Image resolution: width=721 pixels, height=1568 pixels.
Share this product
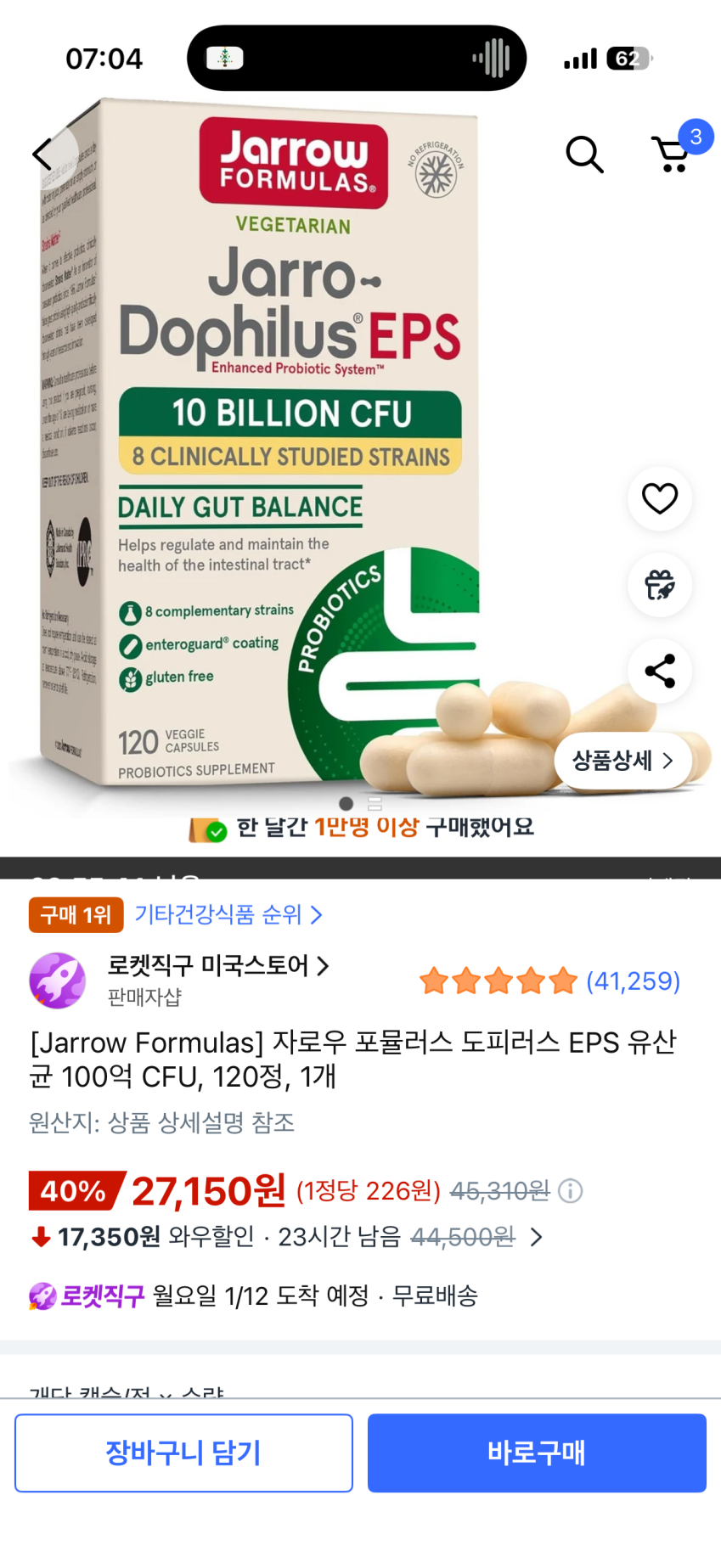[659, 671]
